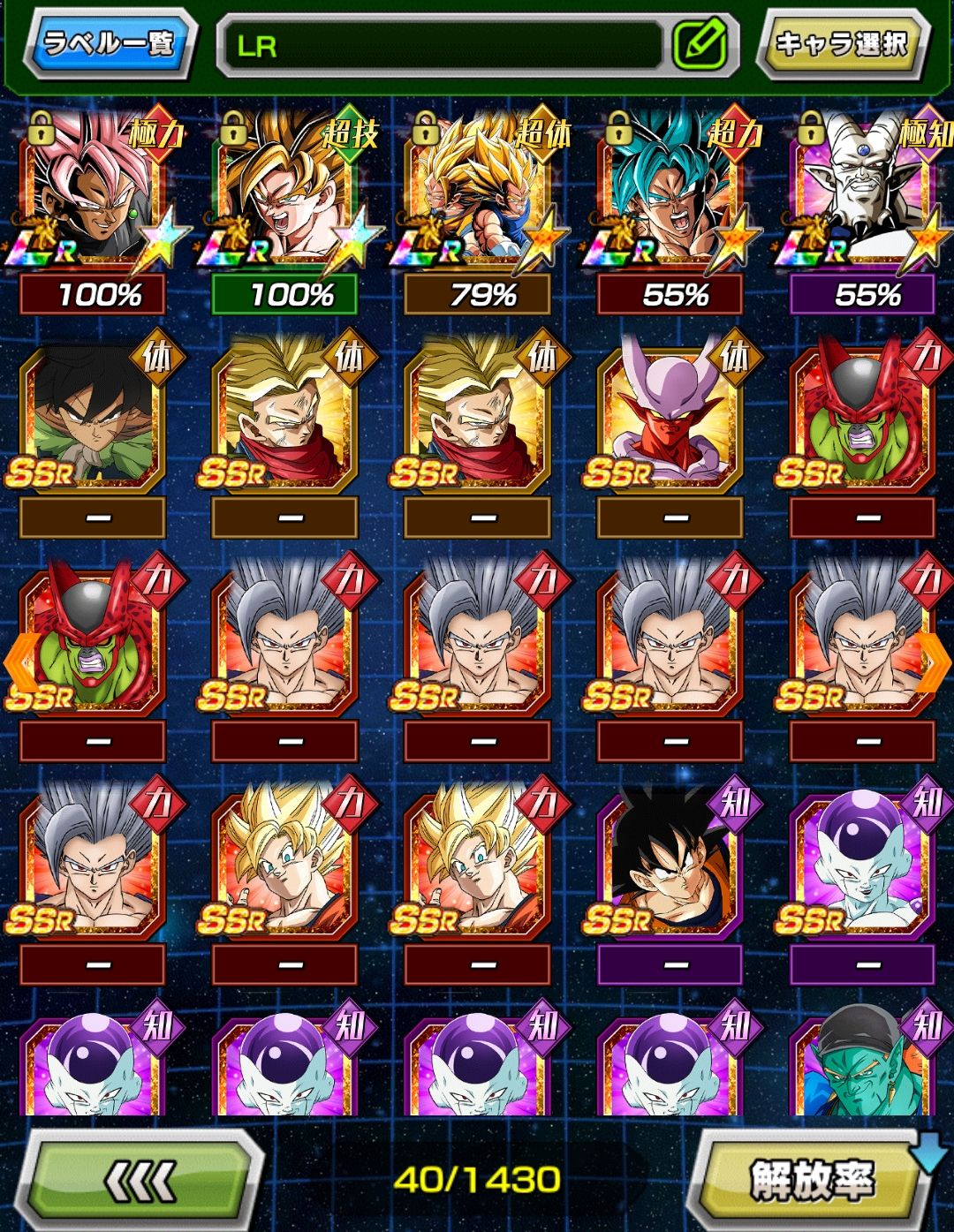Image resolution: width=954 pixels, height=1232 pixels.
Task: Open the キャラ選択 character selection
Action: coord(840,44)
